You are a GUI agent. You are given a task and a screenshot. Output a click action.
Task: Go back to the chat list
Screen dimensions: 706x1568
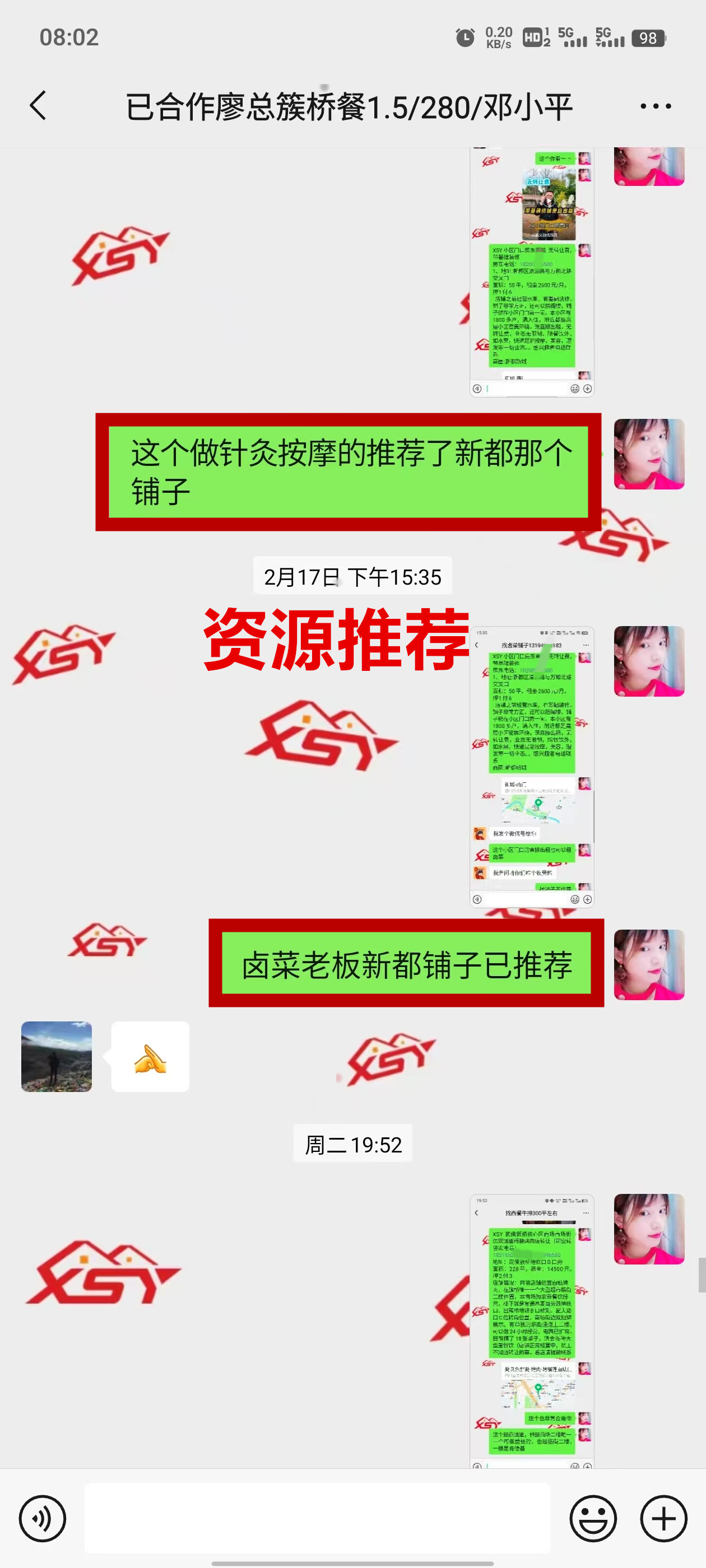(x=38, y=106)
